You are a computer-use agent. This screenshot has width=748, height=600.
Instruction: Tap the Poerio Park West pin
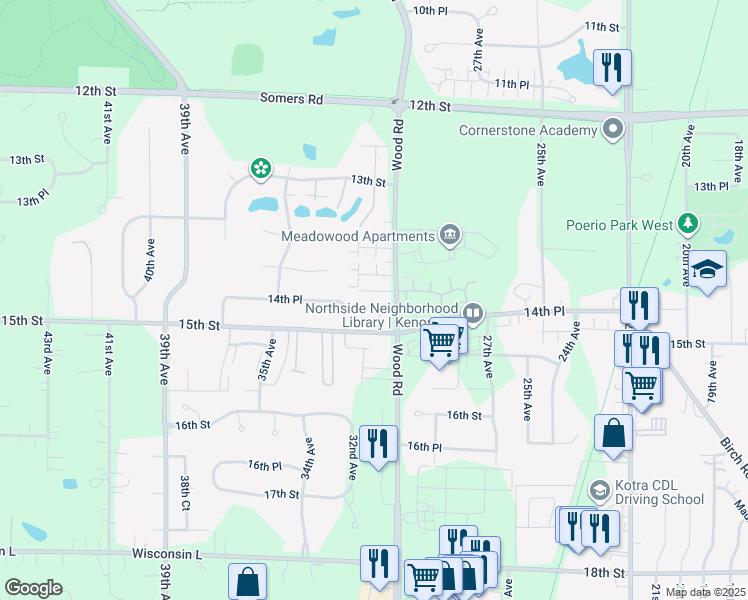point(687,224)
